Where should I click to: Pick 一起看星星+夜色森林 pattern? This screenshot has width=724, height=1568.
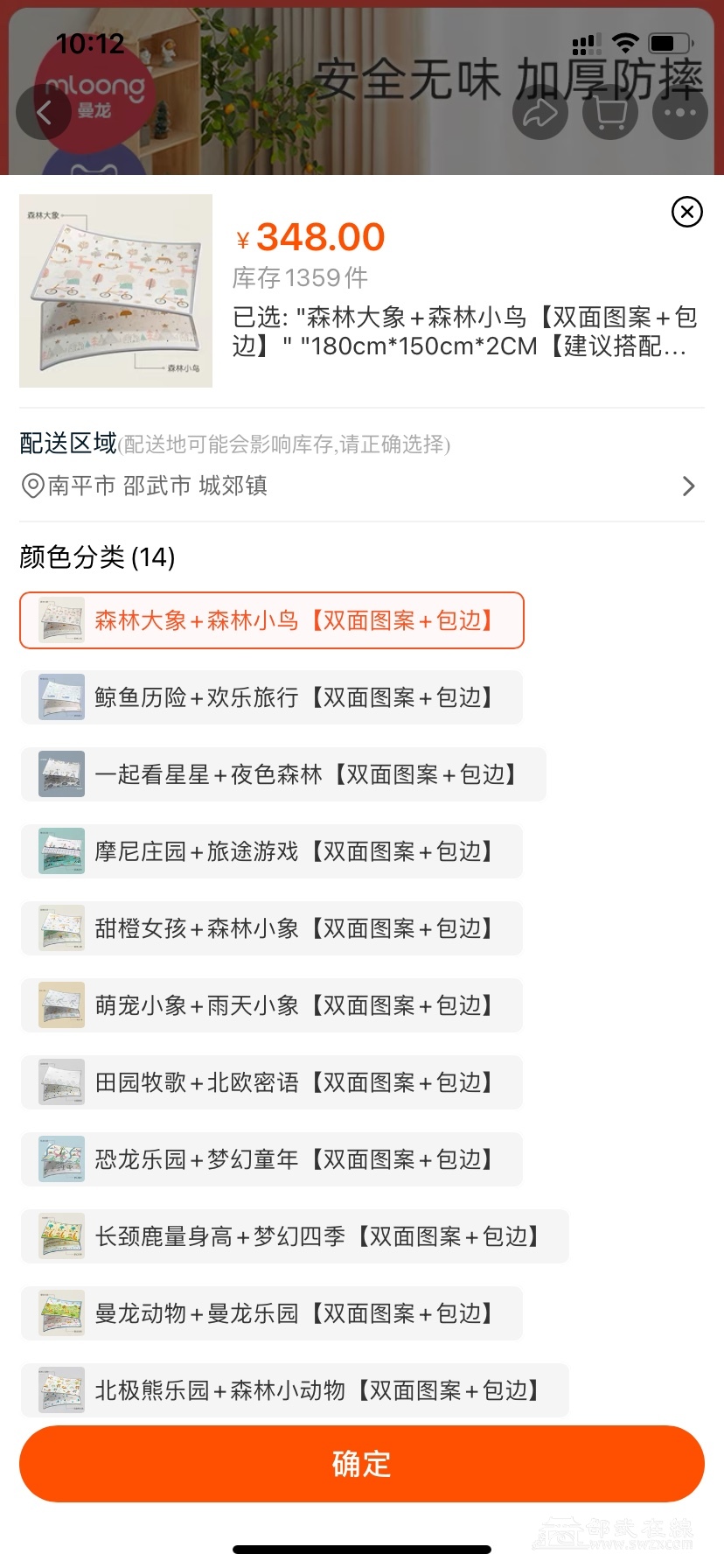(x=283, y=774)
